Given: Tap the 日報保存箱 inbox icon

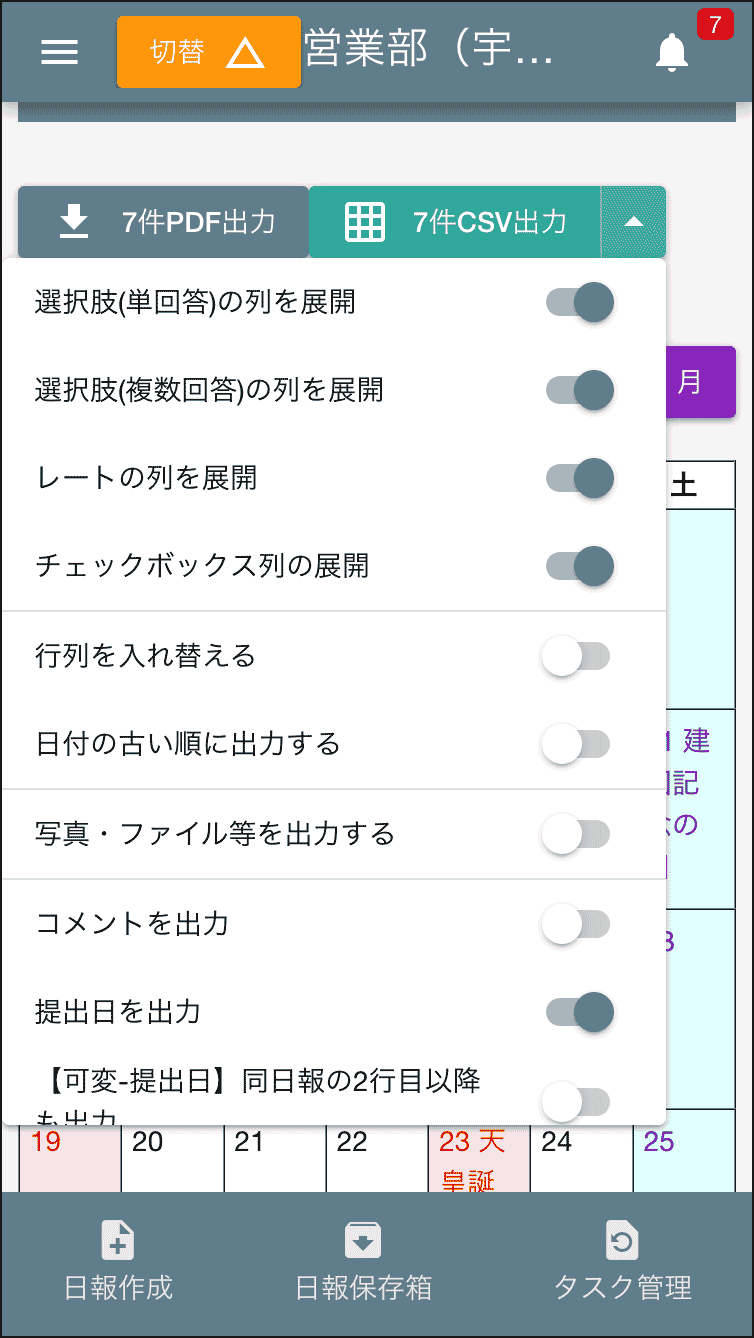Looking at the screenshot, I should pyautogui.click(x=362, y=1240).
